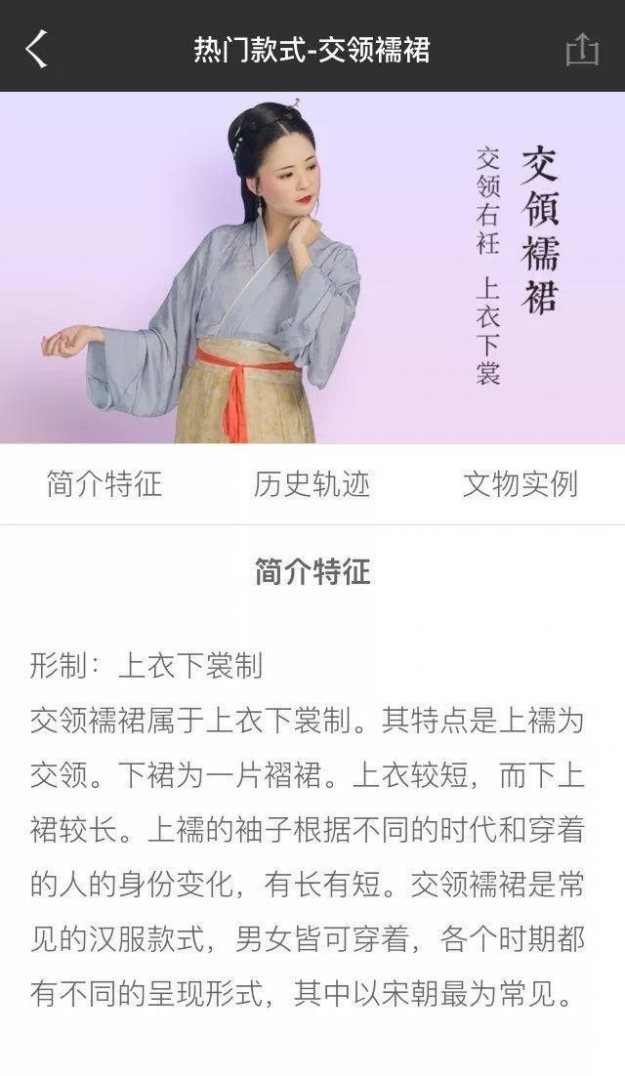Viewport: 625px width, 1076px height.
Task: Select the 文物实例 tab
Action: click(520, 485)
